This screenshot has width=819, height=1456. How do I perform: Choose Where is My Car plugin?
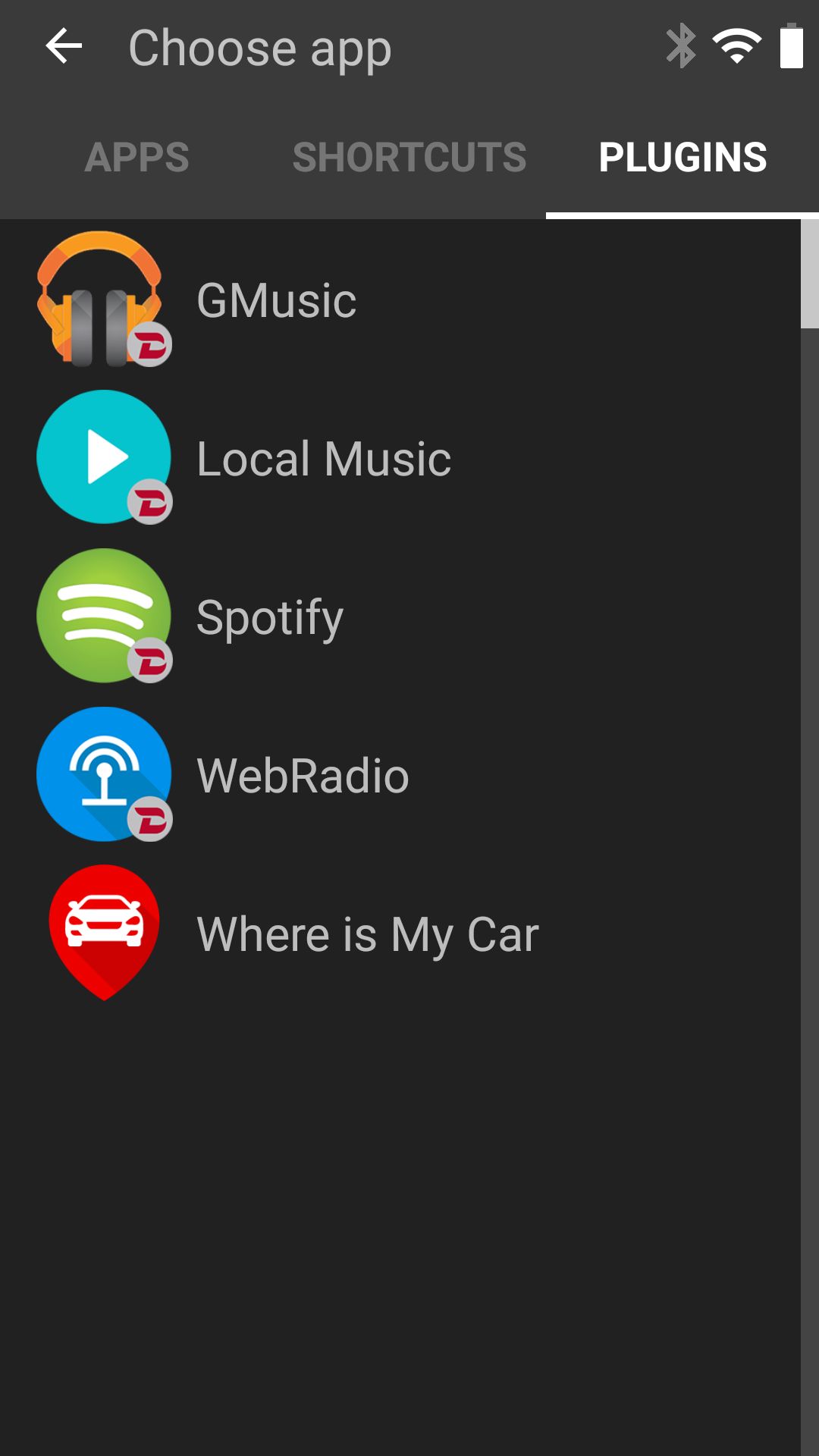[400, 934]
